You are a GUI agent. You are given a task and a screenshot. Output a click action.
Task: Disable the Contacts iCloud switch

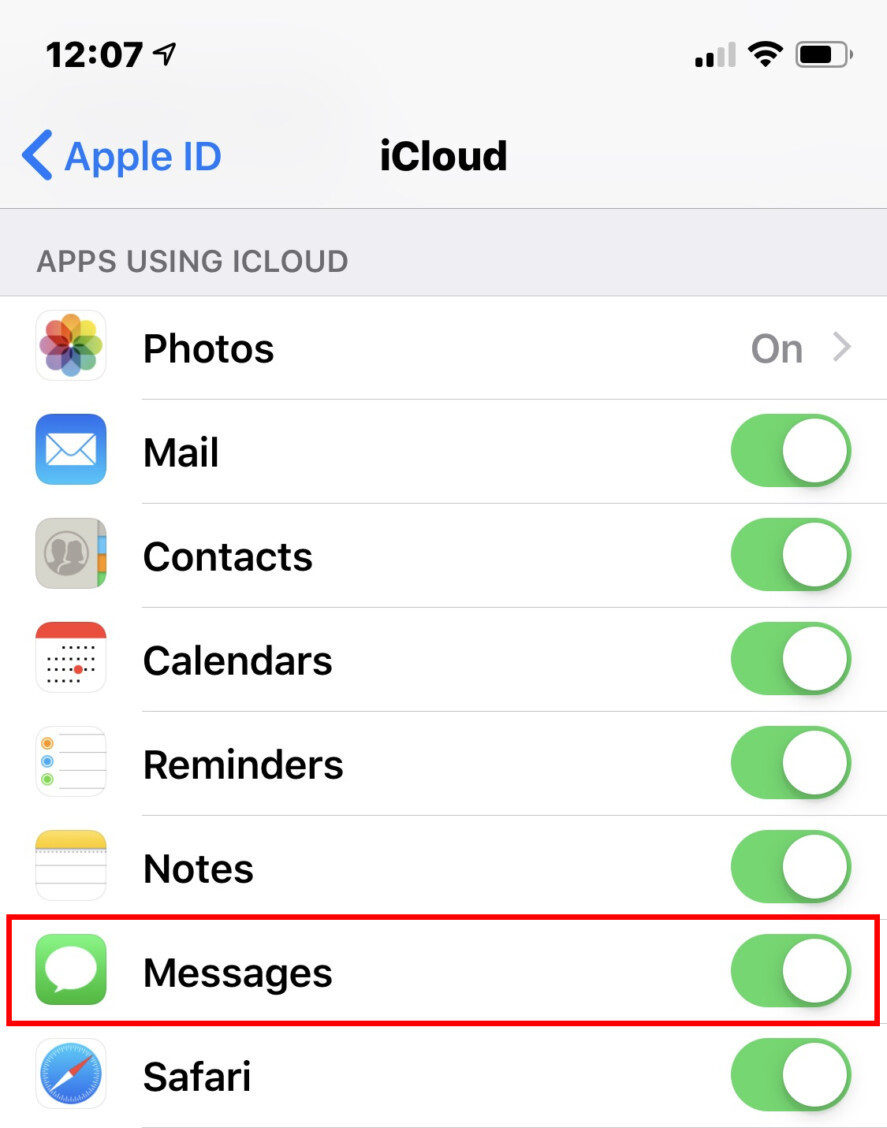click(x=790, y=556)
